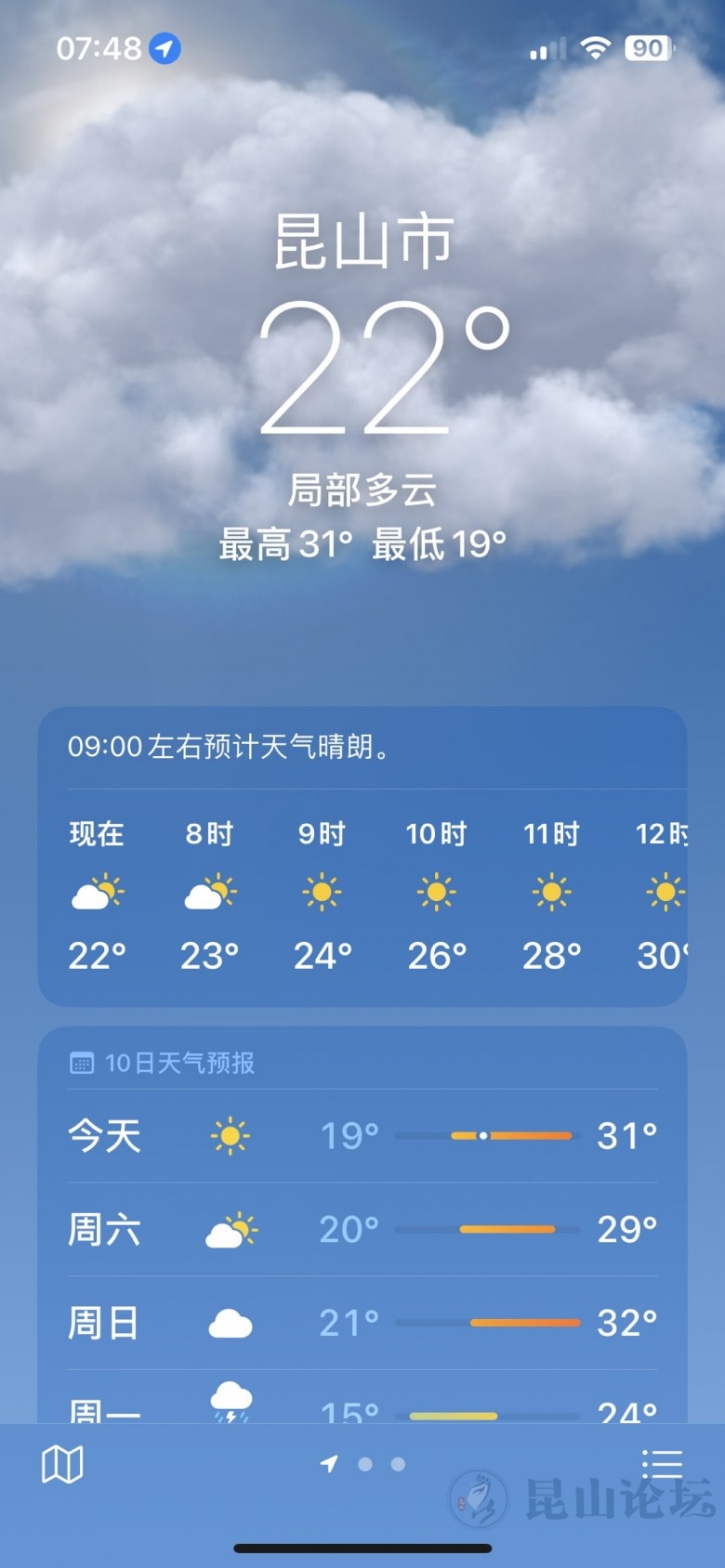725x1568 pixels.
Task: Open the city list menu
Action: tap(662, 1464)
